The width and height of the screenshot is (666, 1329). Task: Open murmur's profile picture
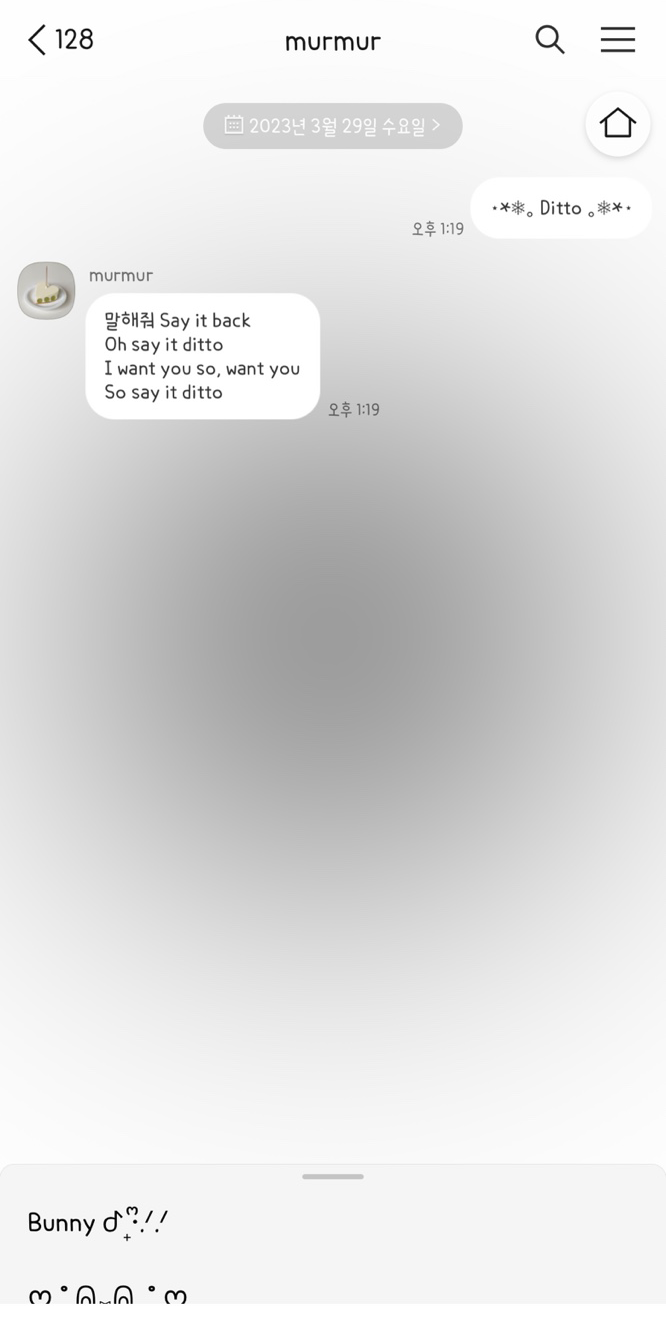46,291
